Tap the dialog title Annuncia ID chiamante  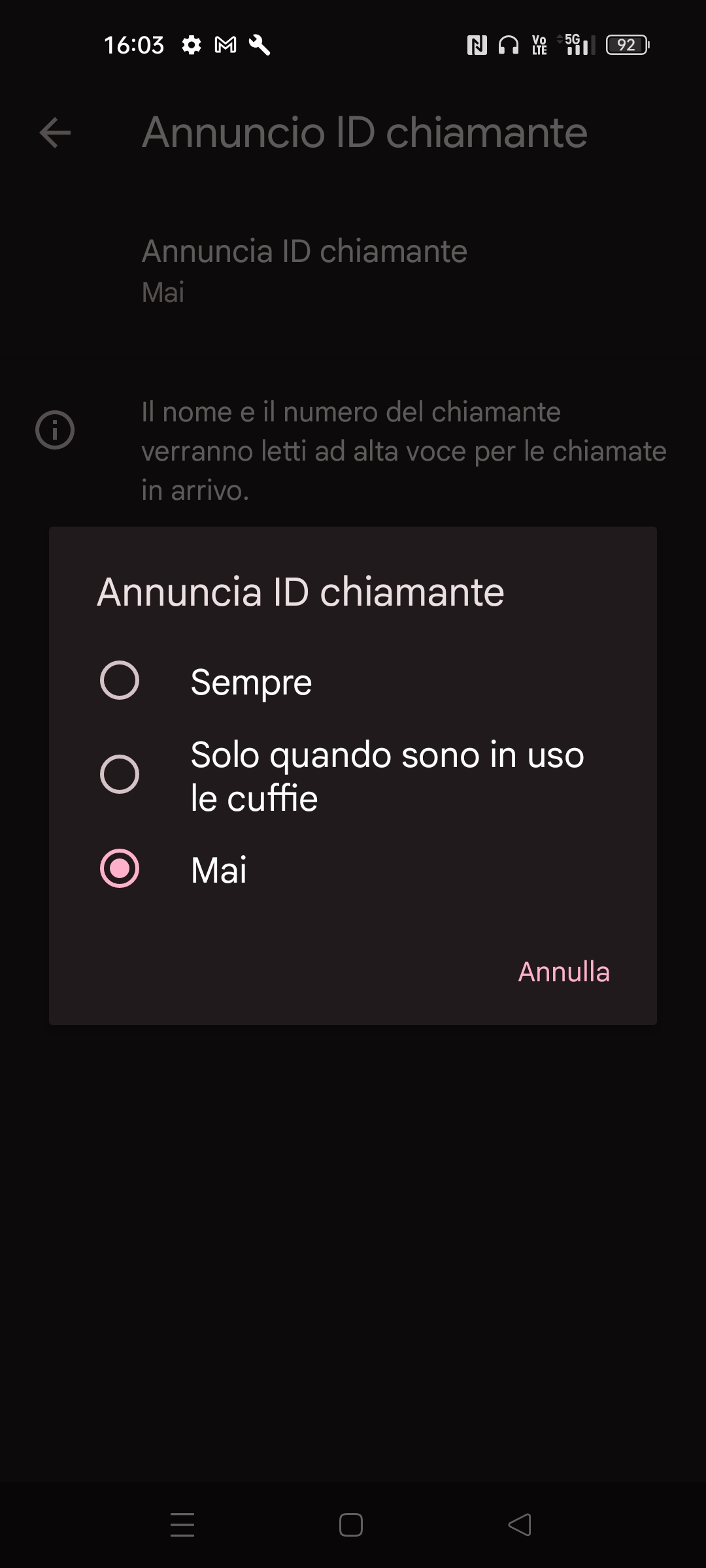(301, 592)
